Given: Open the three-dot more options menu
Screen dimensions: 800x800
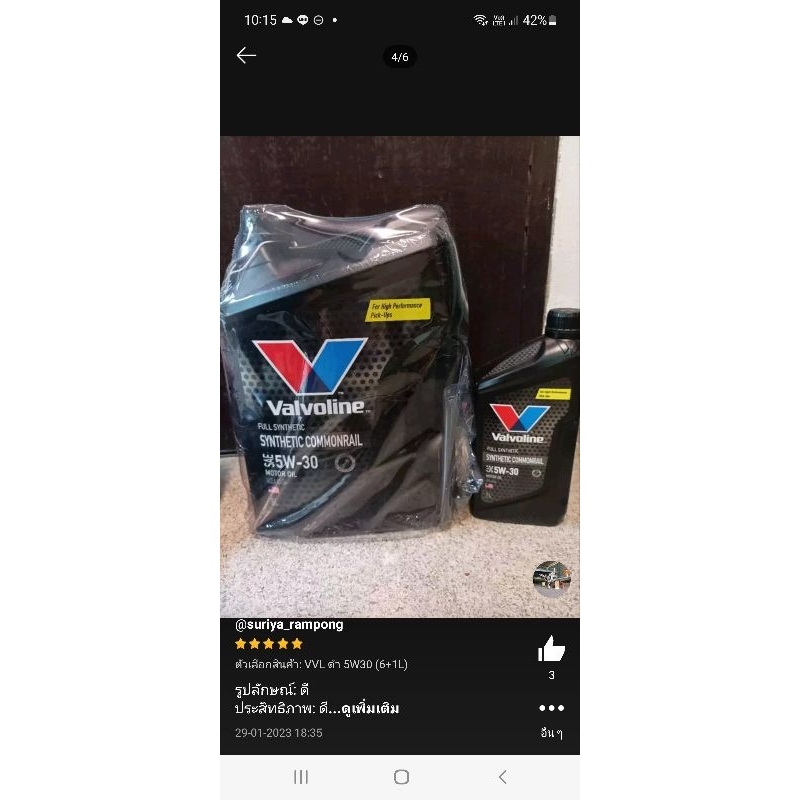Looking at the screenshot, I should tap(551, 708).
